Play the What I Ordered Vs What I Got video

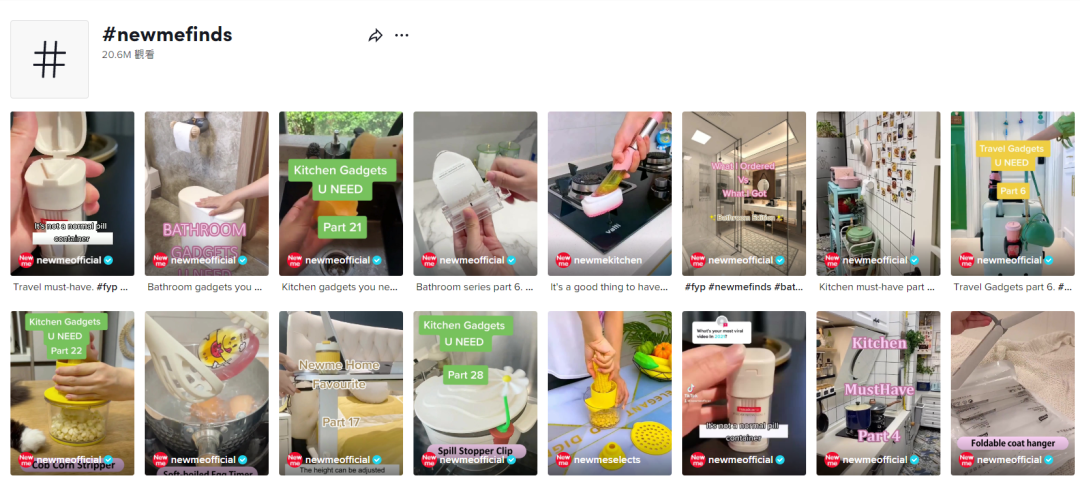pos(743,193)
